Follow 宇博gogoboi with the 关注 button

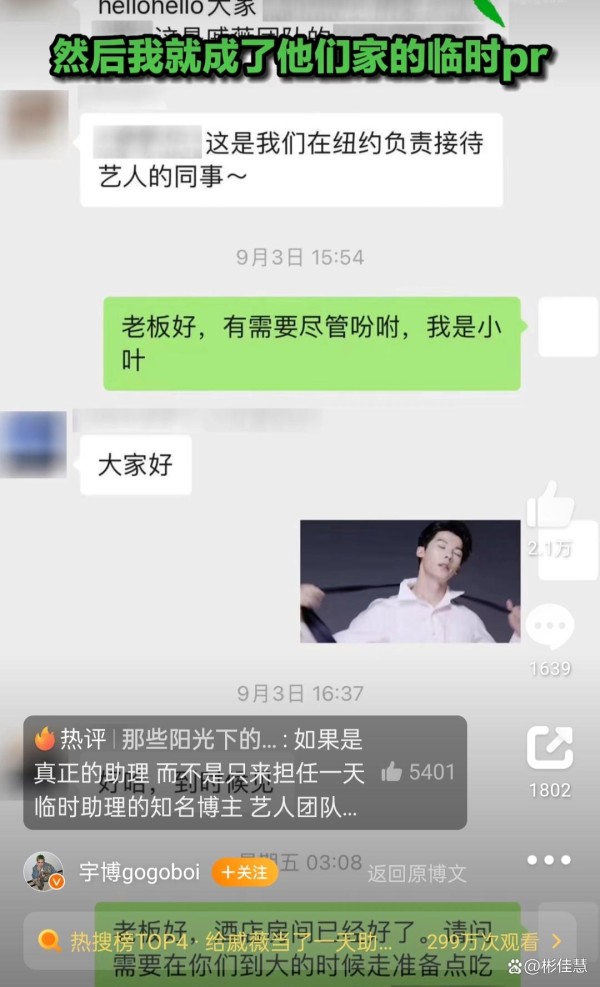coord(244,872)
